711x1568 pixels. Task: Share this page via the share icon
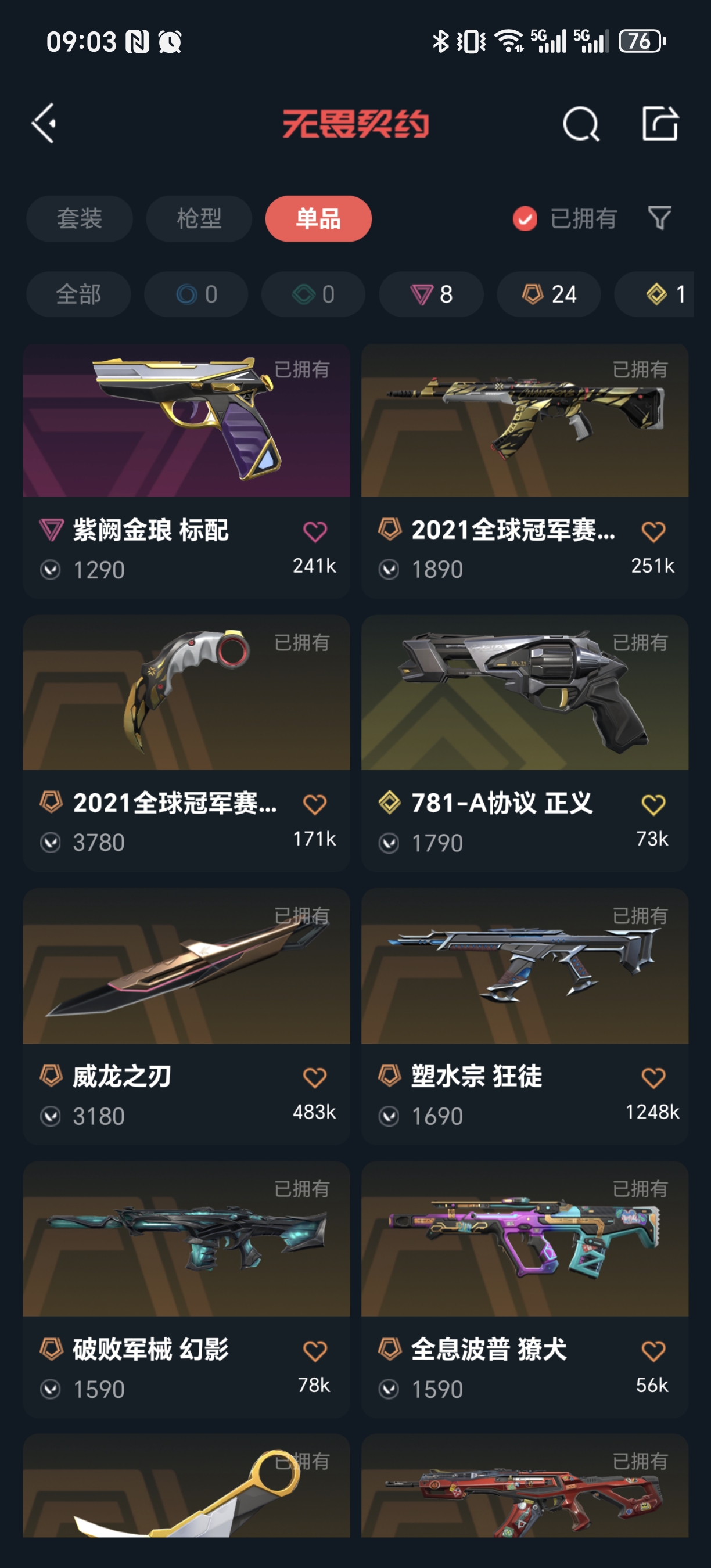click(x=660, y=124)
